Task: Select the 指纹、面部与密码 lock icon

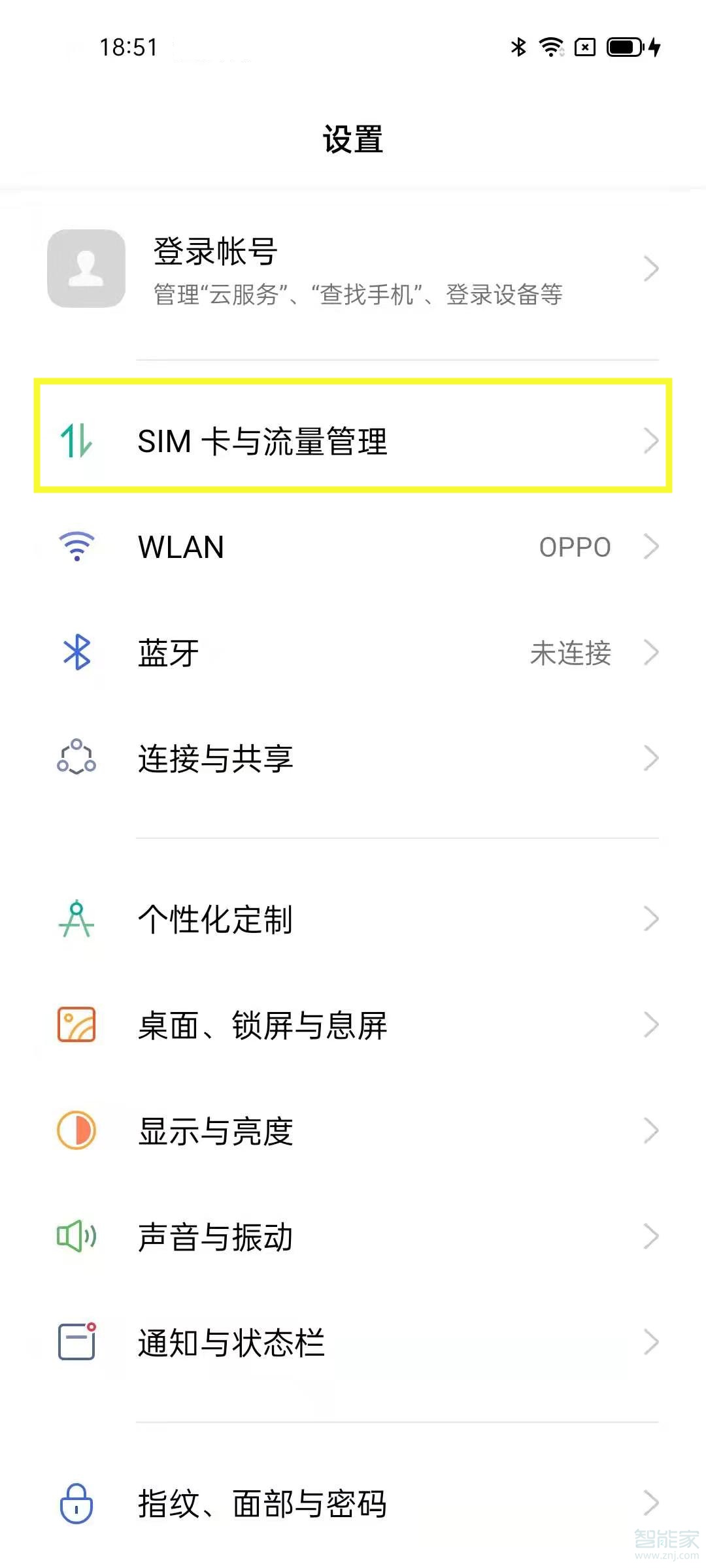Action: (x=76, y=1503)
